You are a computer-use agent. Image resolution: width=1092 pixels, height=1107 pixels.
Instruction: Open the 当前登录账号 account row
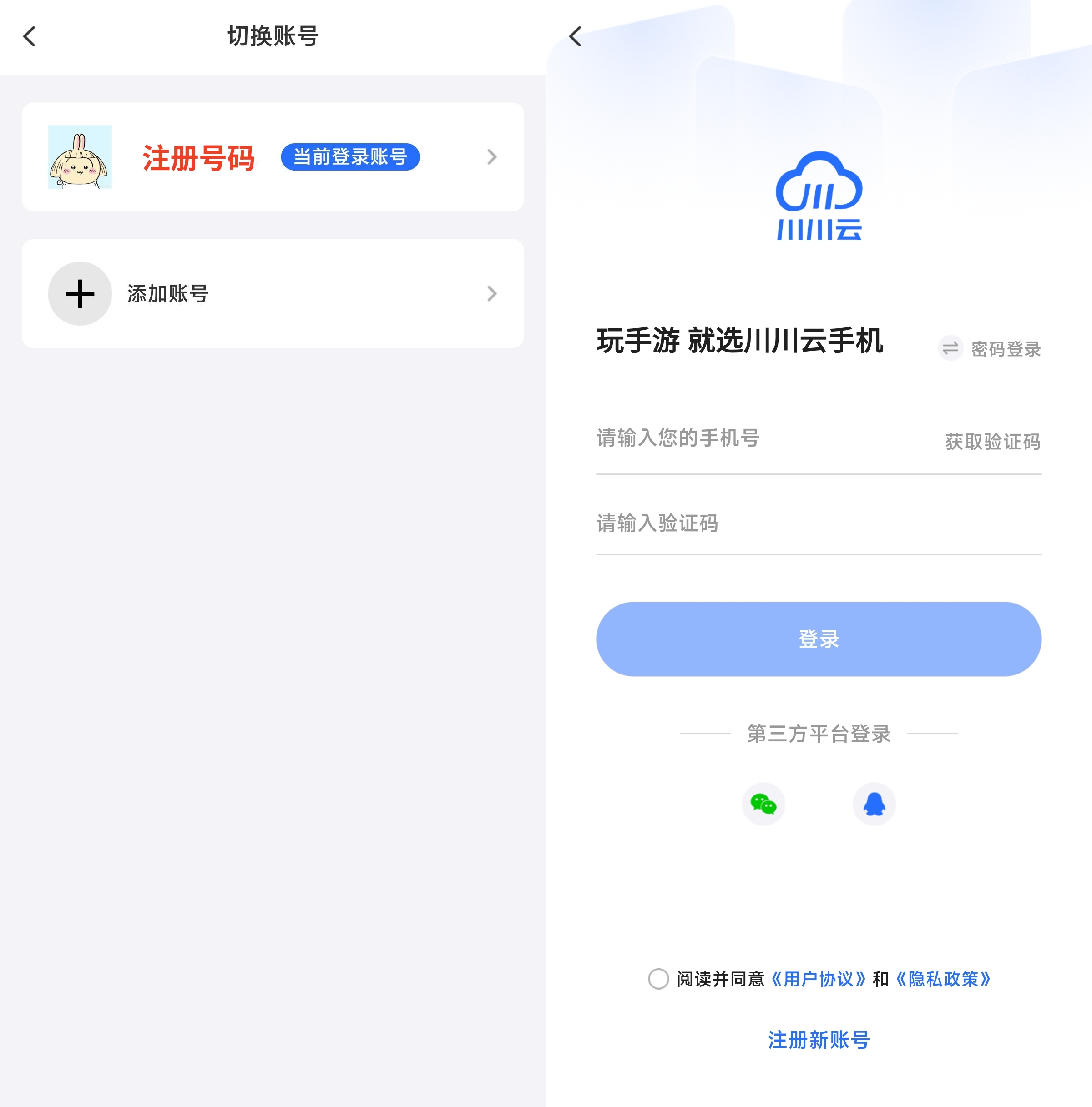click(x=272, y=157)
